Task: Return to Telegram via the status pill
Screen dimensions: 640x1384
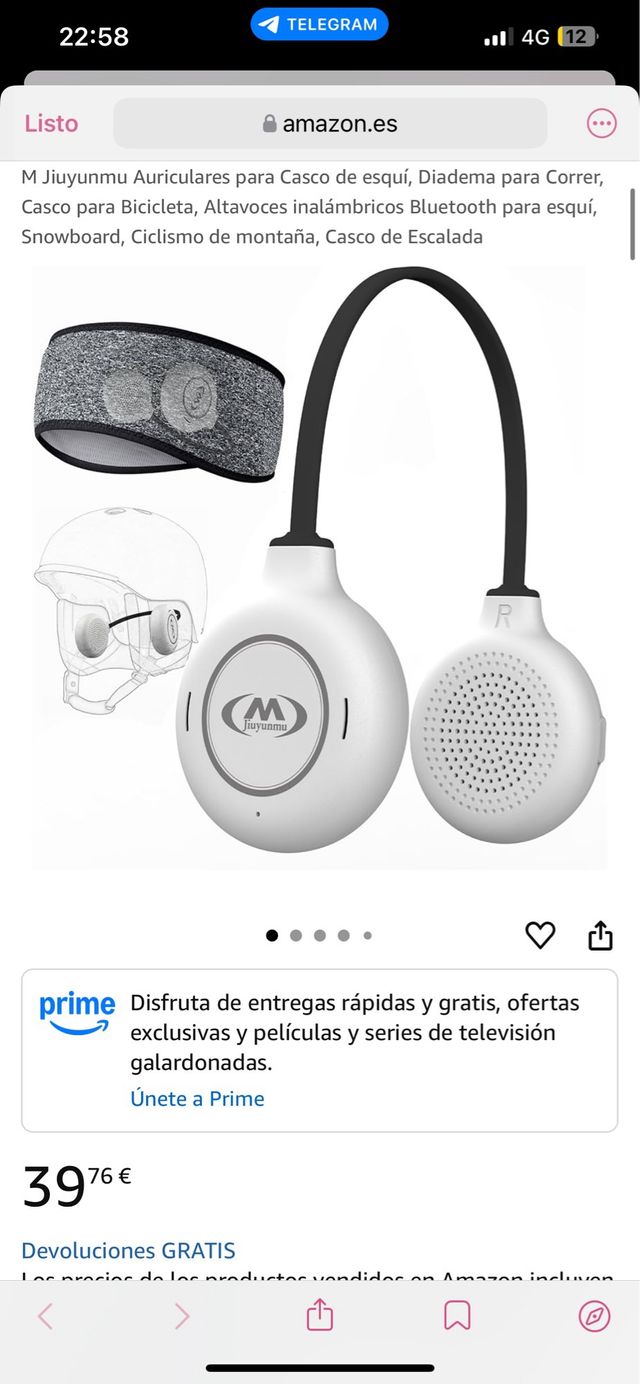Action: tap(319, 25)
